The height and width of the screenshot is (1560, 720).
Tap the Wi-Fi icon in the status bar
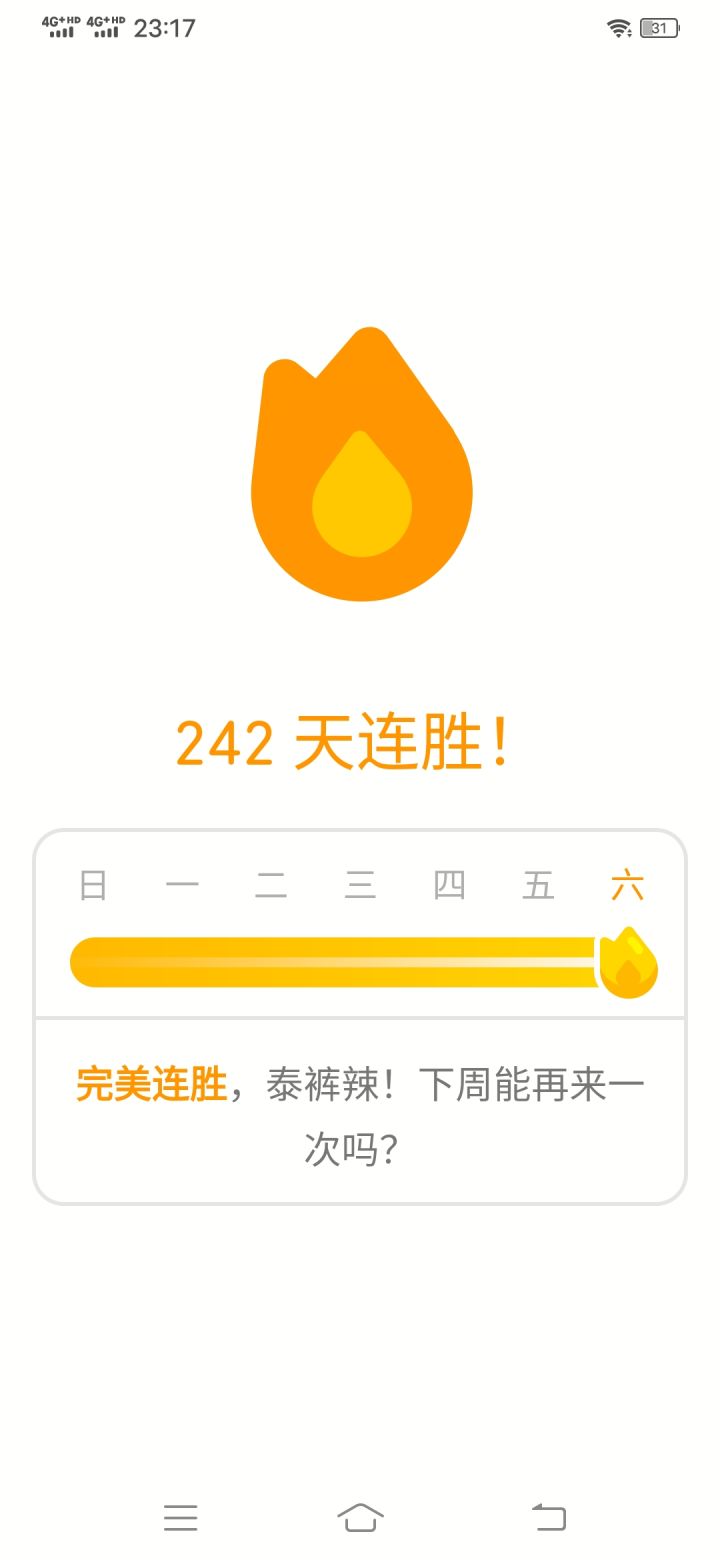coord(620,29)
